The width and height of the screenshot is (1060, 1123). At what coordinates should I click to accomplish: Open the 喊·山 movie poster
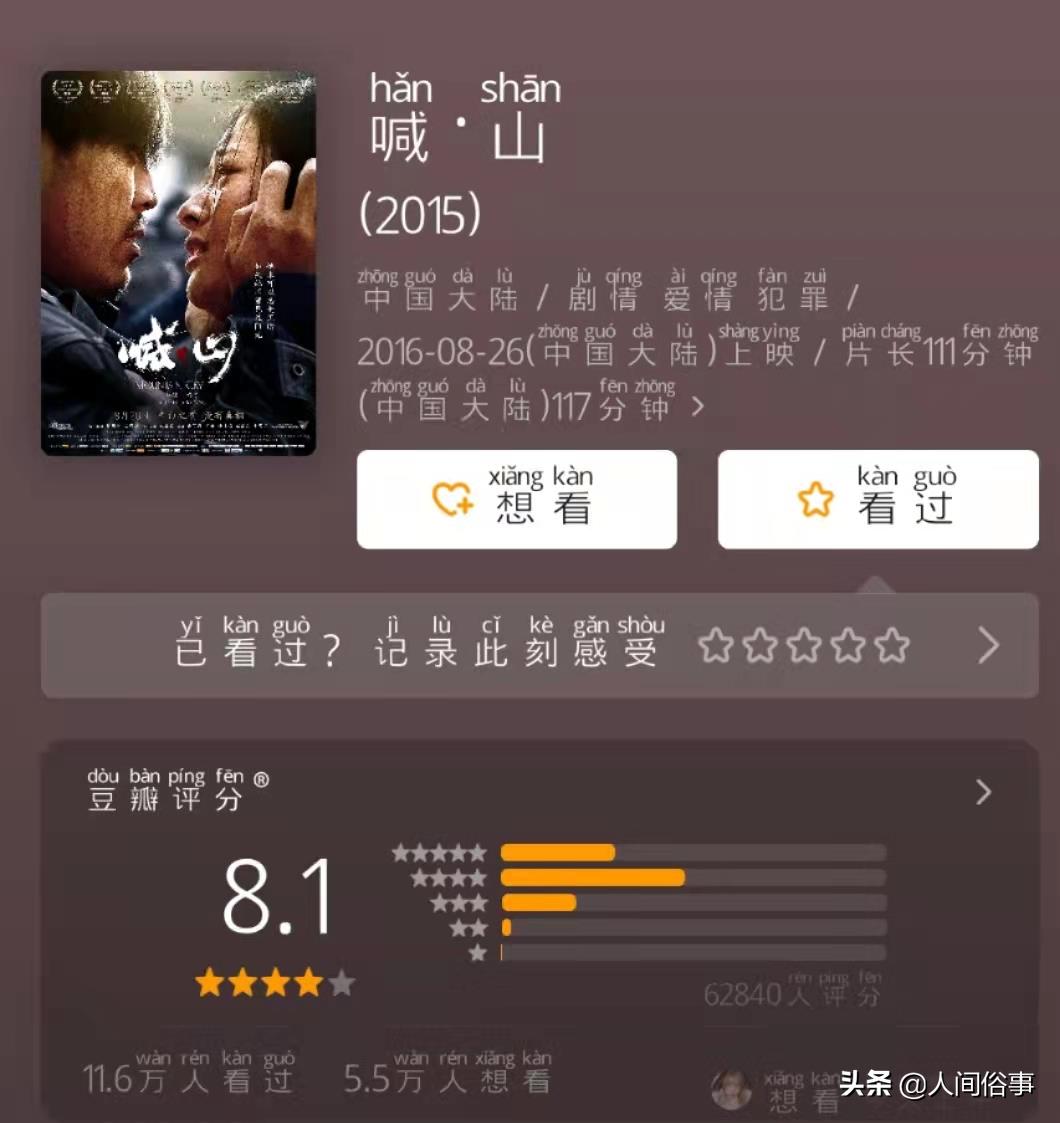(178, 263)
